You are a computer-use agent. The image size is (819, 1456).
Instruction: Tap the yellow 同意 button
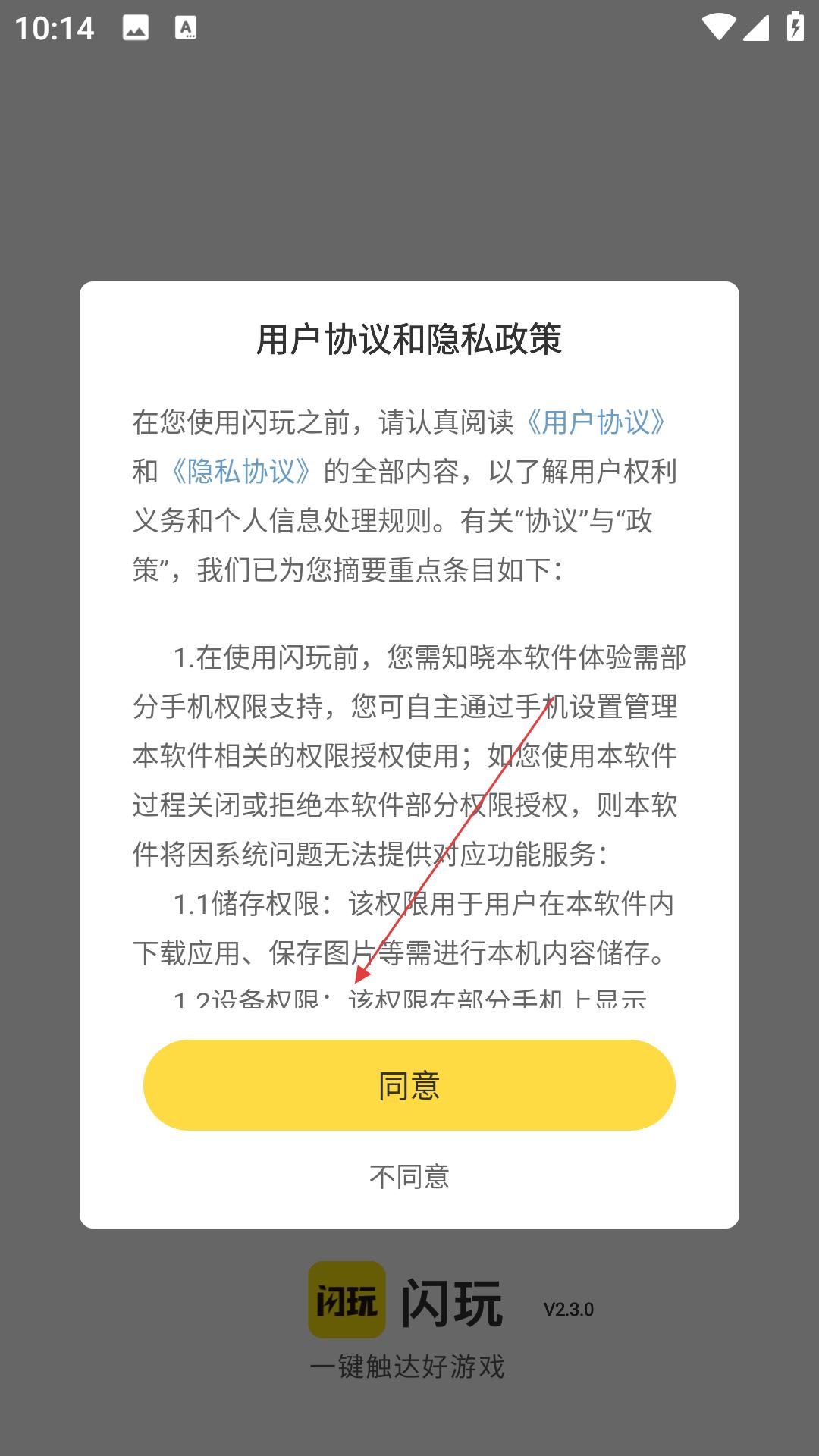pos(409,1085)
